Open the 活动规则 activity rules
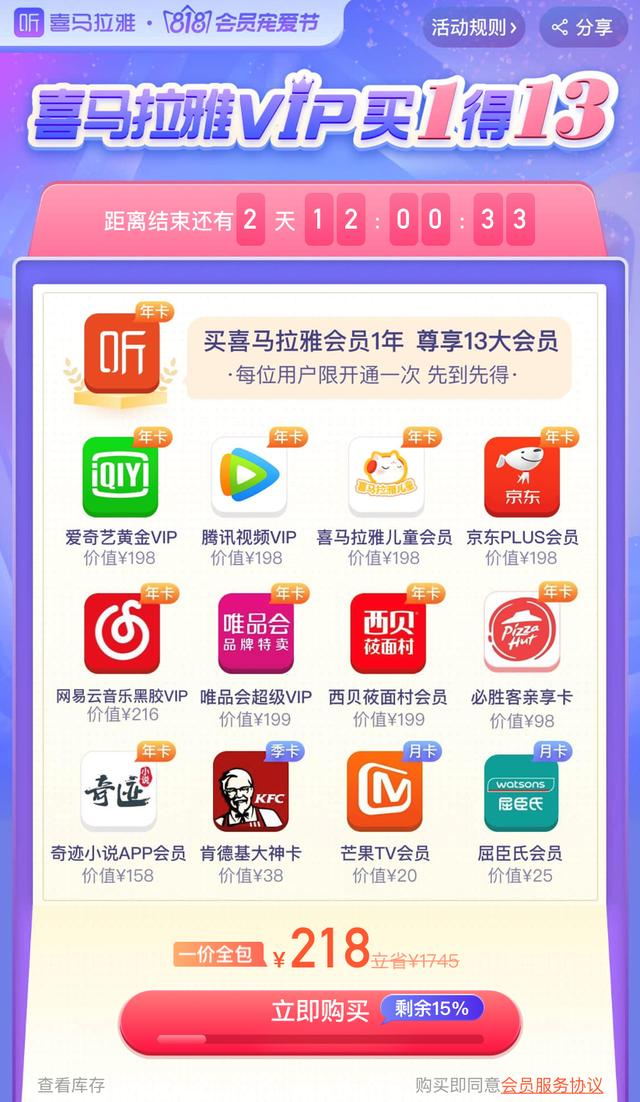The image size is (640, 1102). (474, 27)
